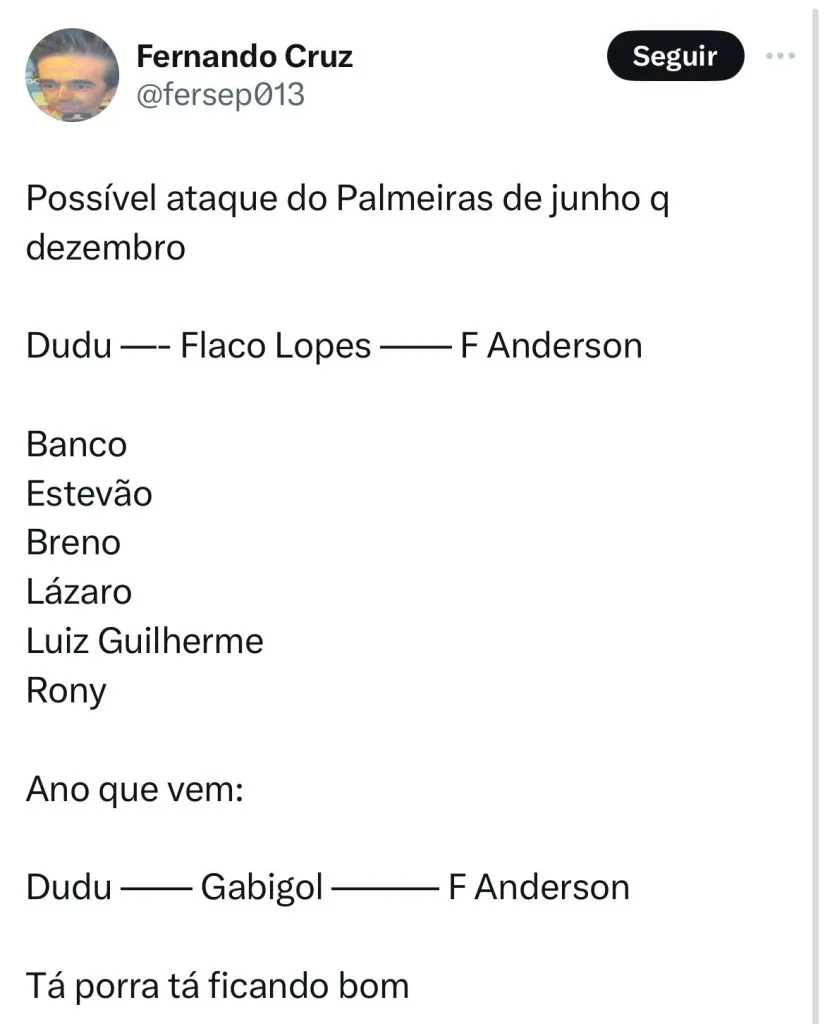
Task: Follow Fernando Cruz with the Seguir button
Action: pos(675,57)
